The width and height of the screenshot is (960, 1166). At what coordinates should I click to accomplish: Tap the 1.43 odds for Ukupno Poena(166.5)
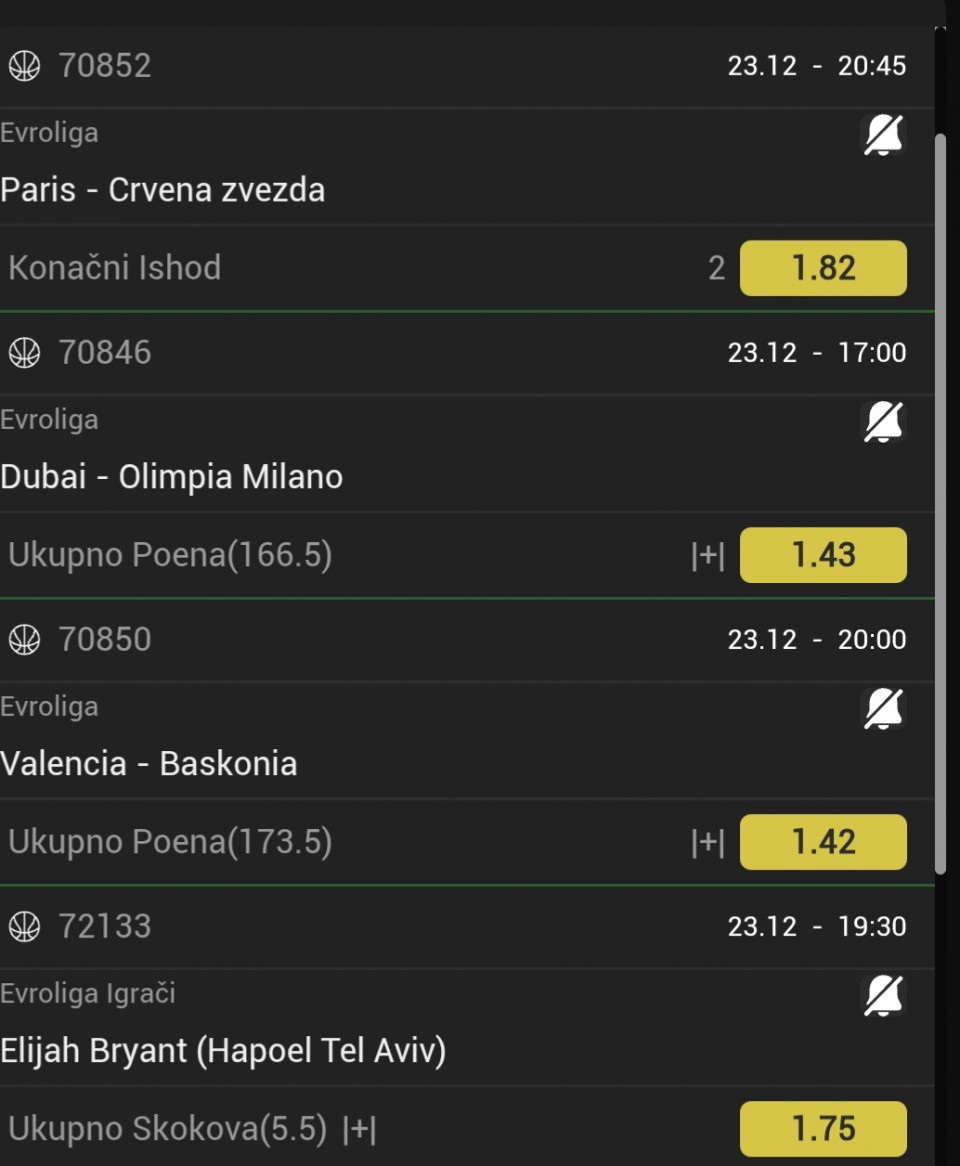pos(823,555)
